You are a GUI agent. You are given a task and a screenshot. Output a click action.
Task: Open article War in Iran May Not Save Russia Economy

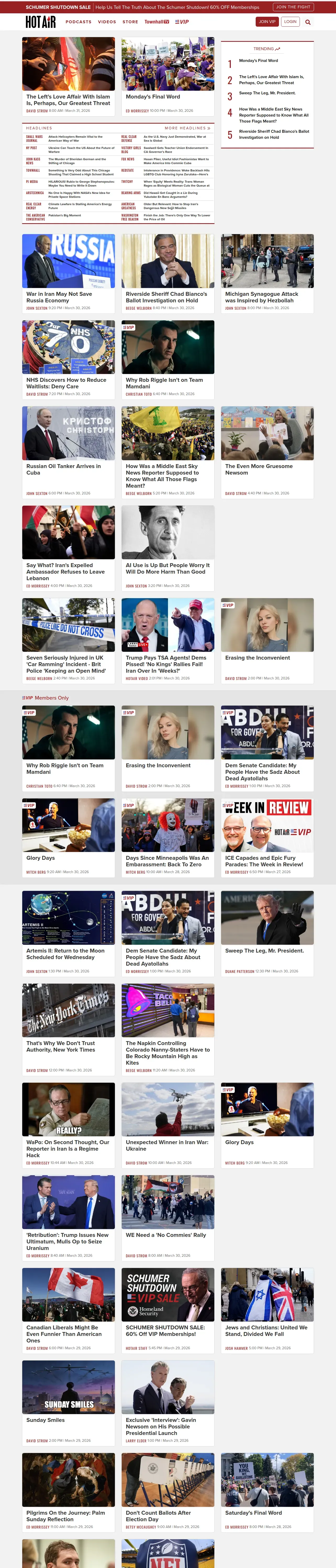coord(59,297)
